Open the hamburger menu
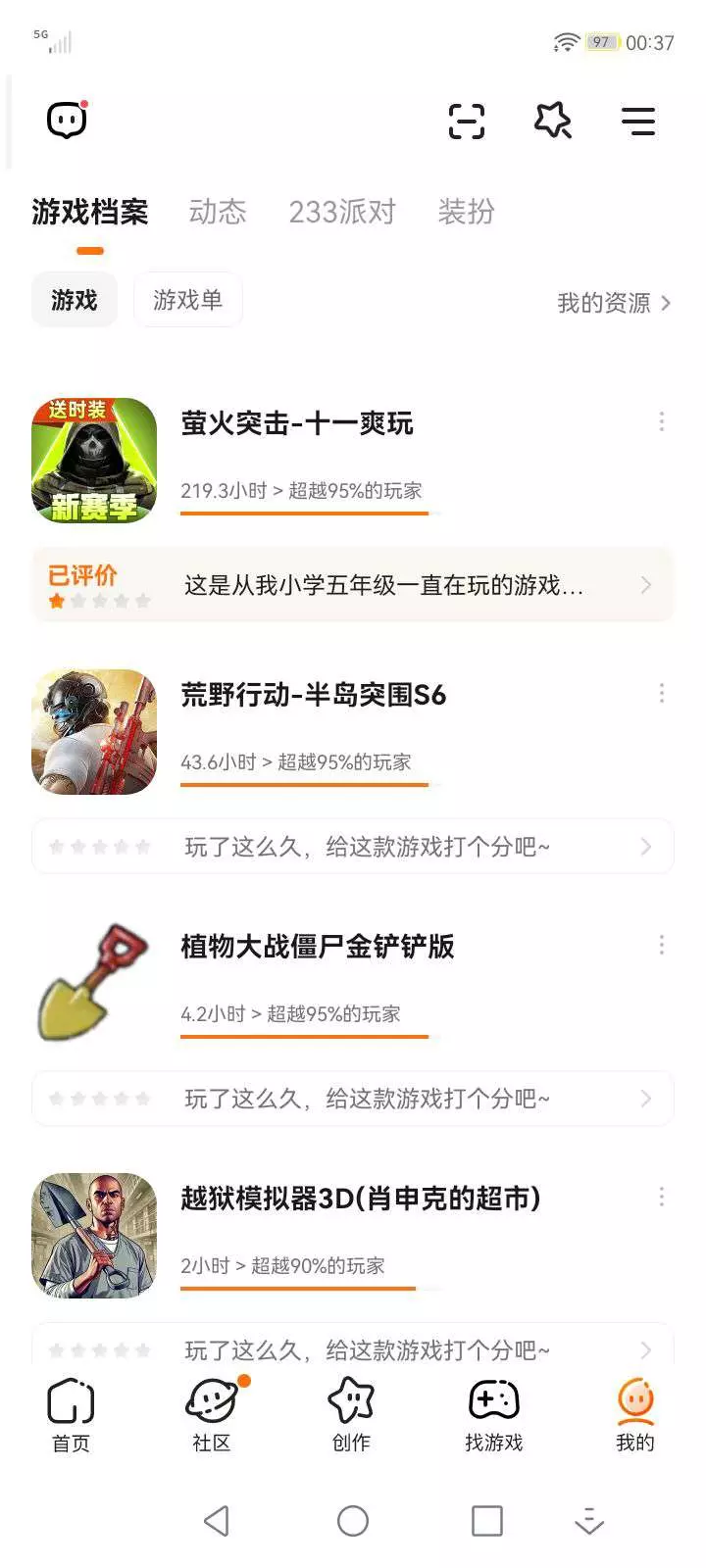 click(x=638, y=122)
